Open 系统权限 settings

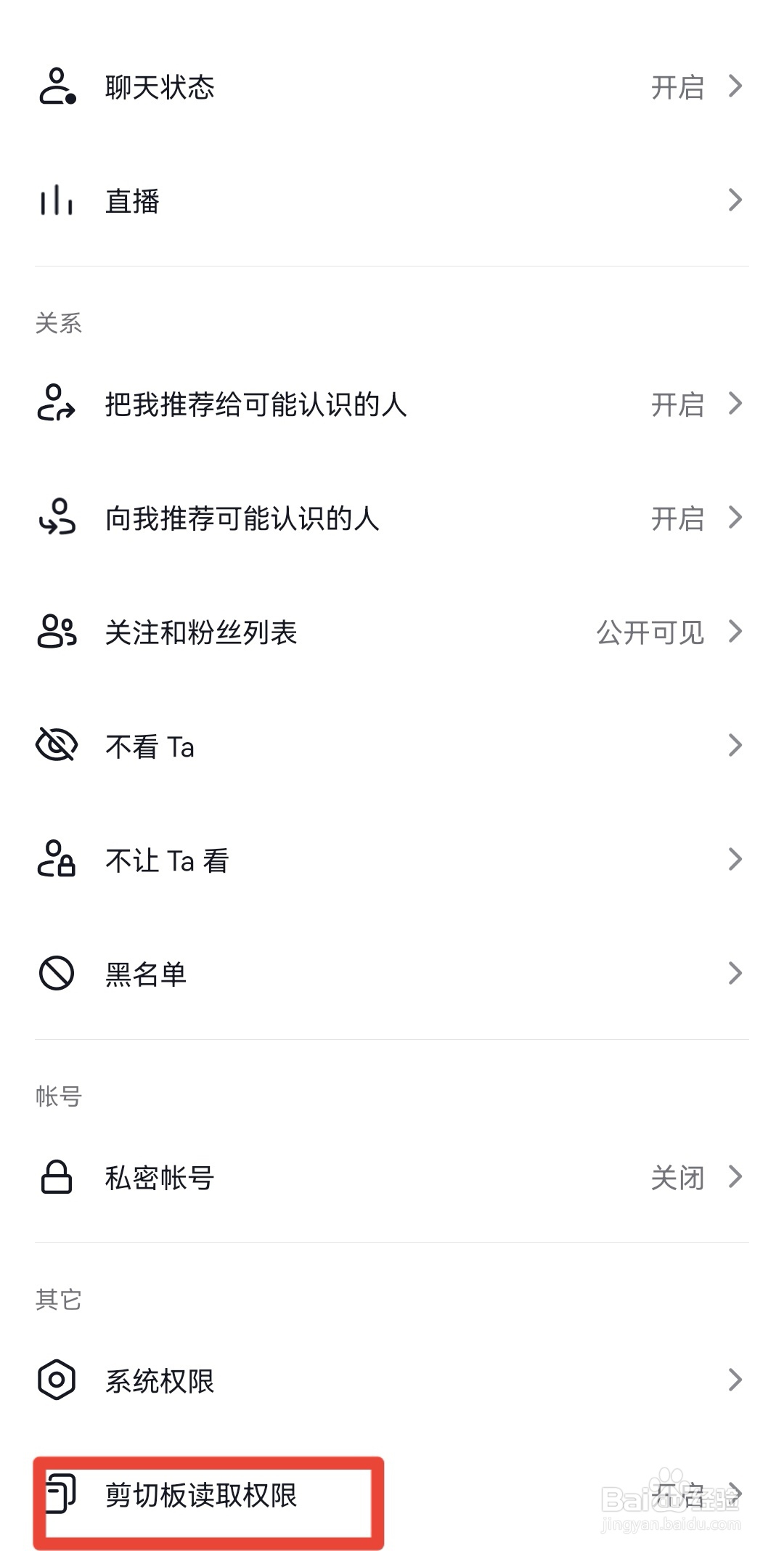point(392,1380)
